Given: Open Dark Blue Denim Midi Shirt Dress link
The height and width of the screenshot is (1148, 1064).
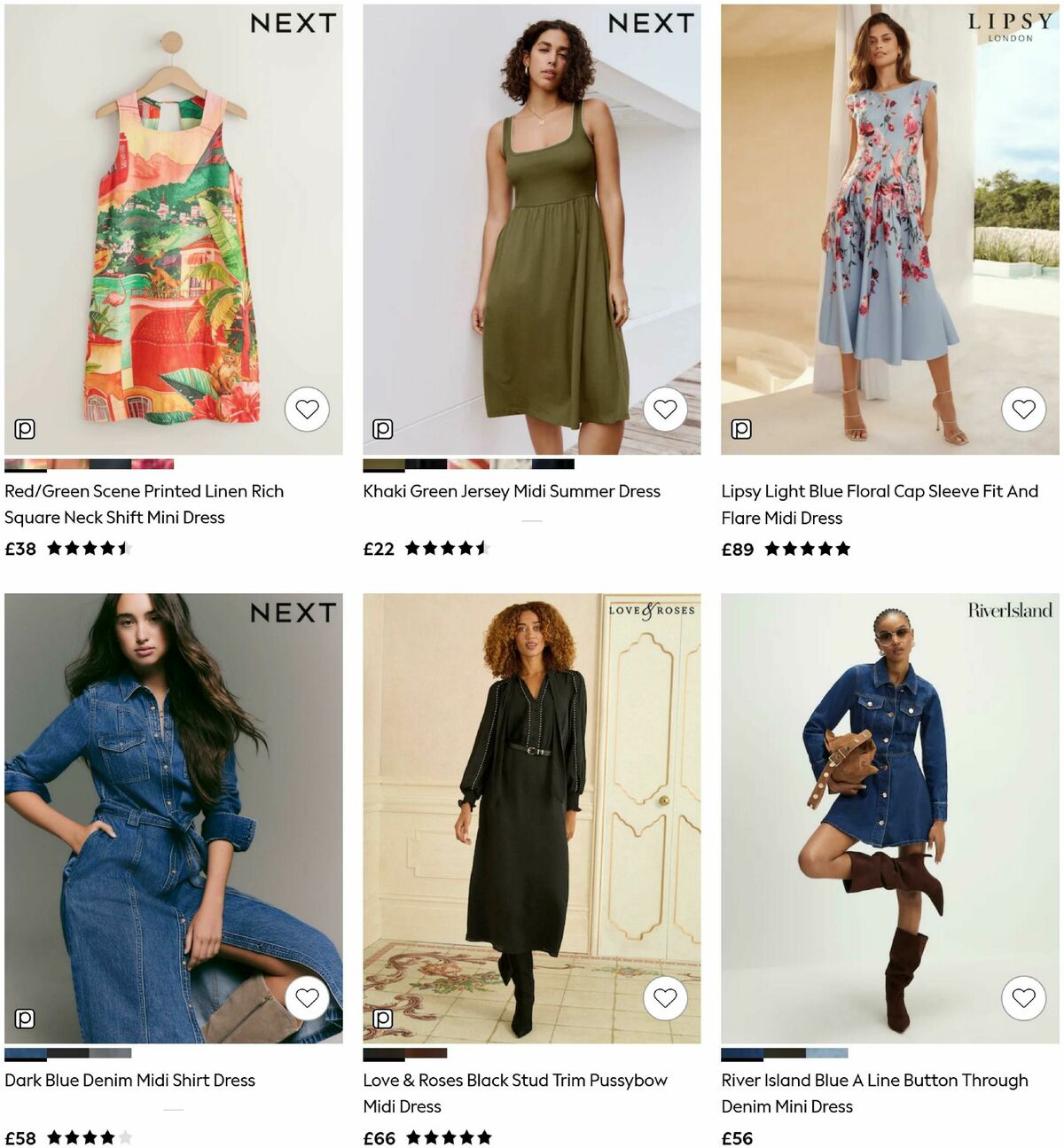Looking at the screenshot, I should click(130, 1081).
